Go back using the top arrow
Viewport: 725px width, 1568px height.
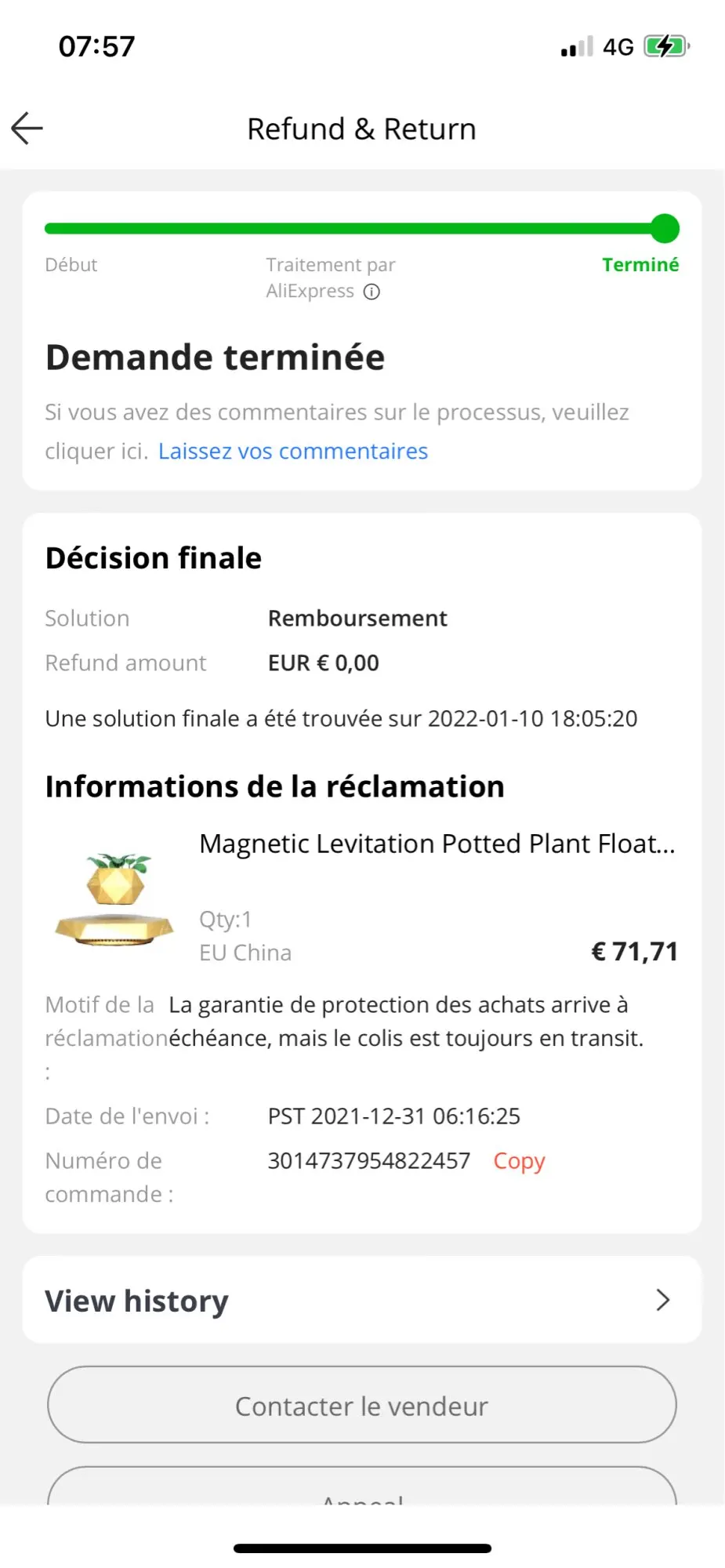tap(27, 129)
